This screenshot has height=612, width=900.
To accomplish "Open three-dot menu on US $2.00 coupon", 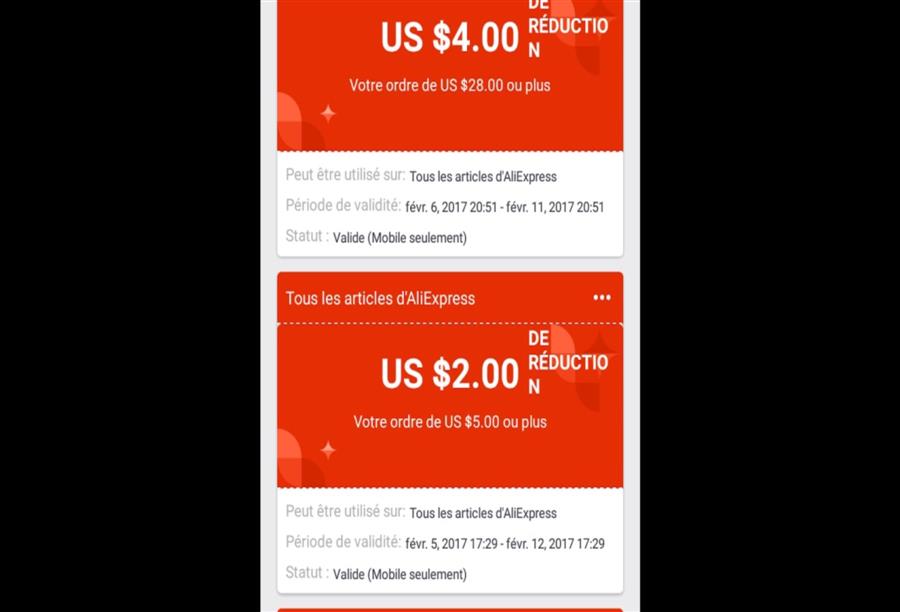I will (x=601, y=297).
